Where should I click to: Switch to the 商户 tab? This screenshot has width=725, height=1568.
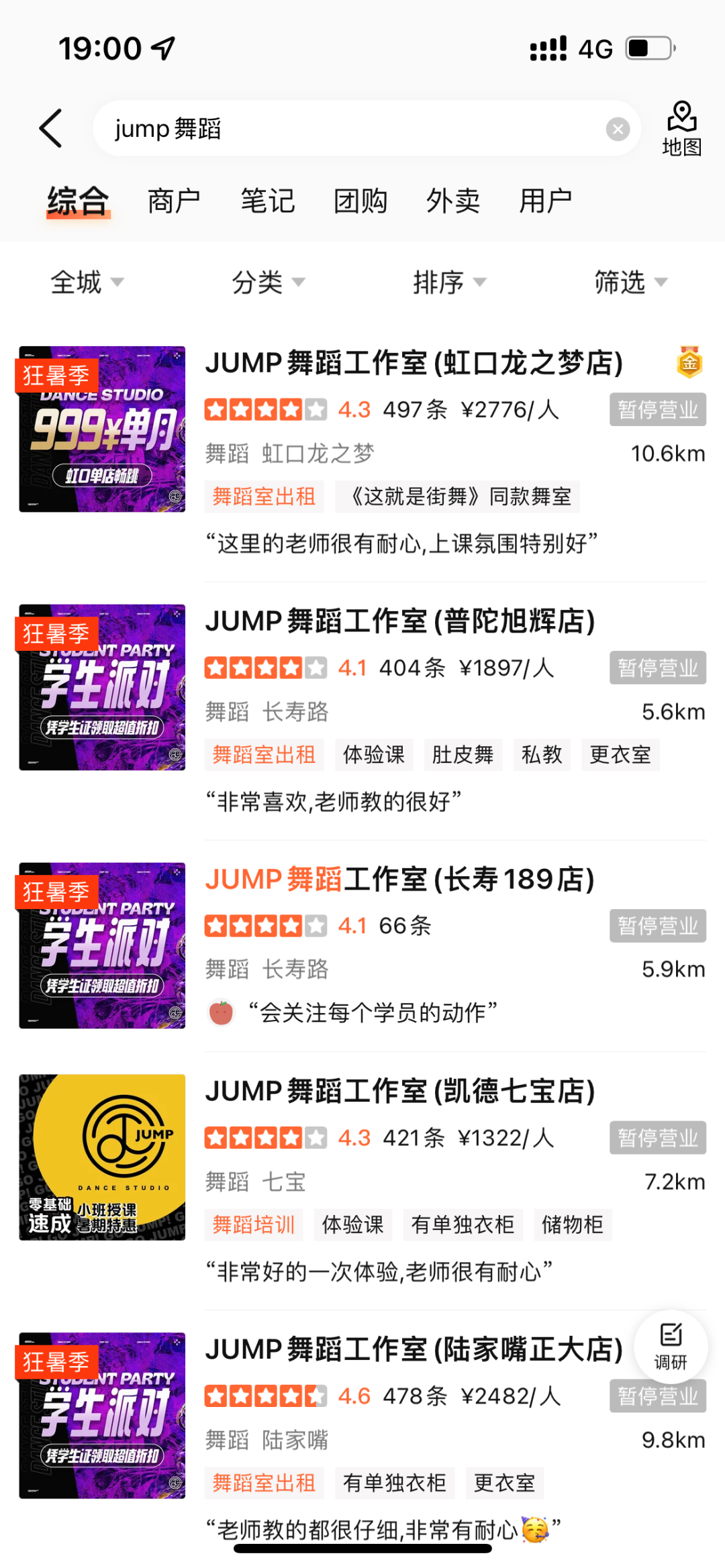click(x=174, y=201)
